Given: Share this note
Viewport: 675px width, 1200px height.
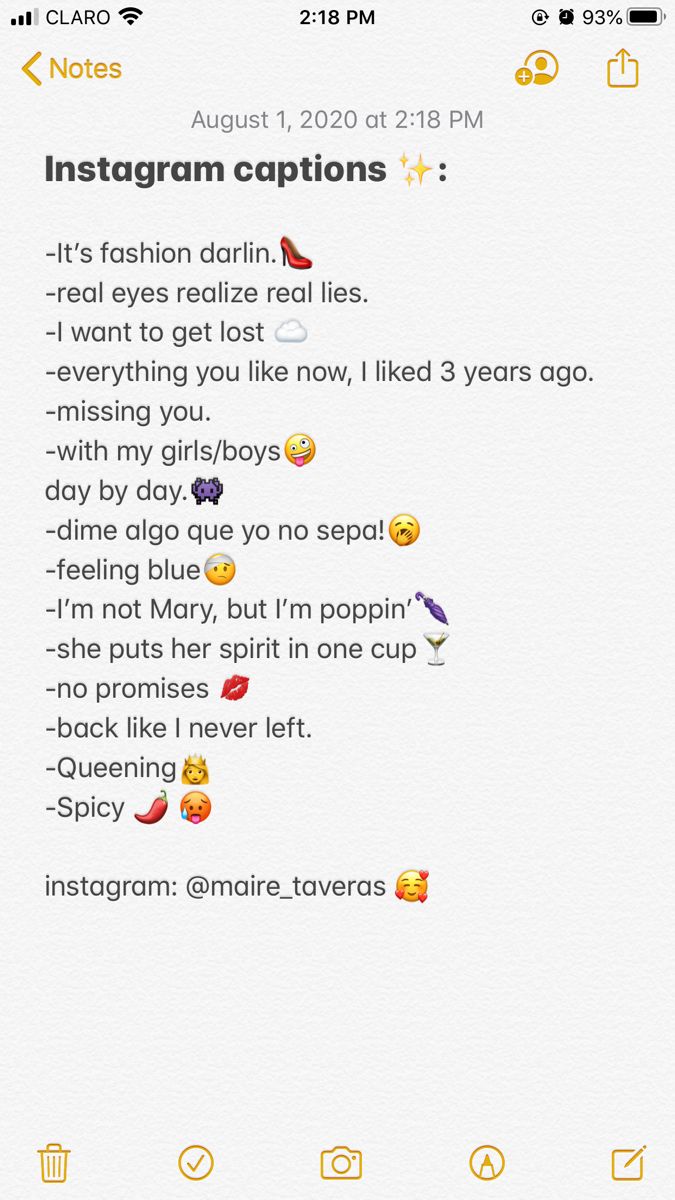Looking at the screenshot, I should [622, 69].
